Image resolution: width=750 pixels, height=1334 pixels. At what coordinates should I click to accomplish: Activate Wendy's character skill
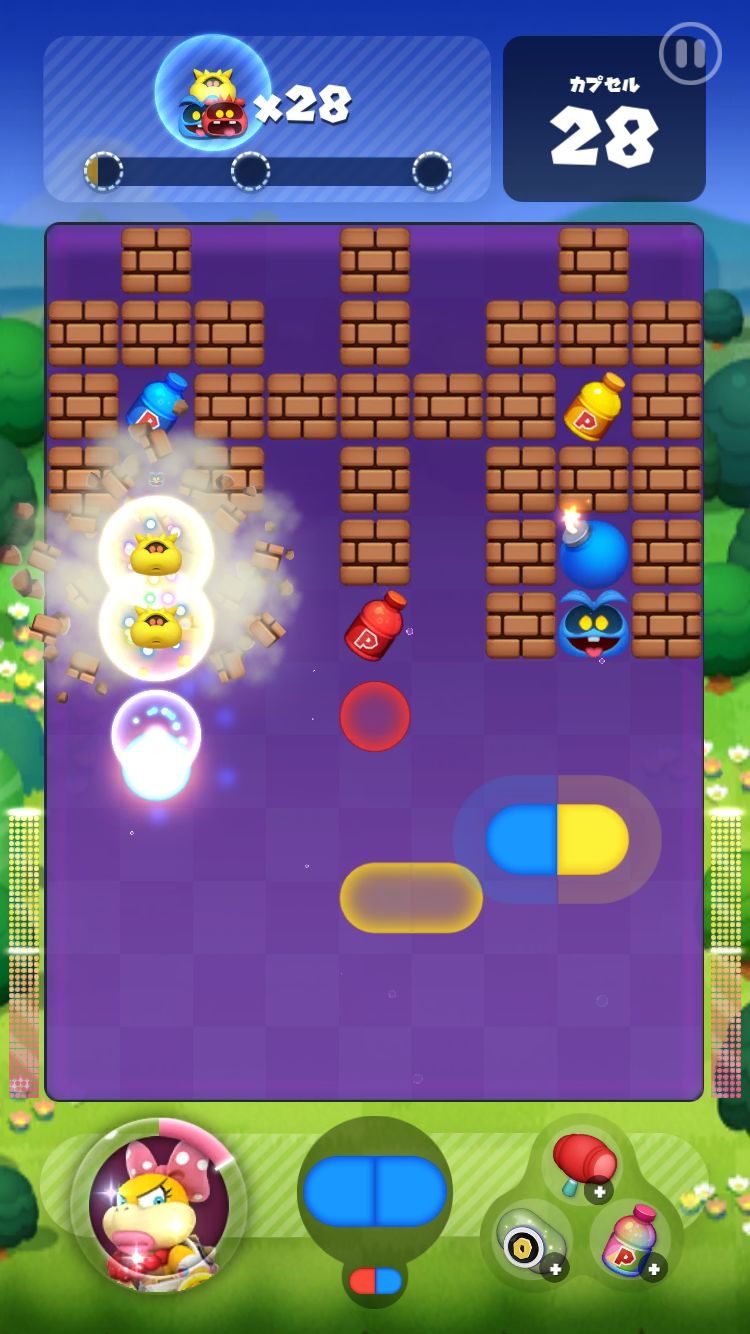coord(159,1205)
